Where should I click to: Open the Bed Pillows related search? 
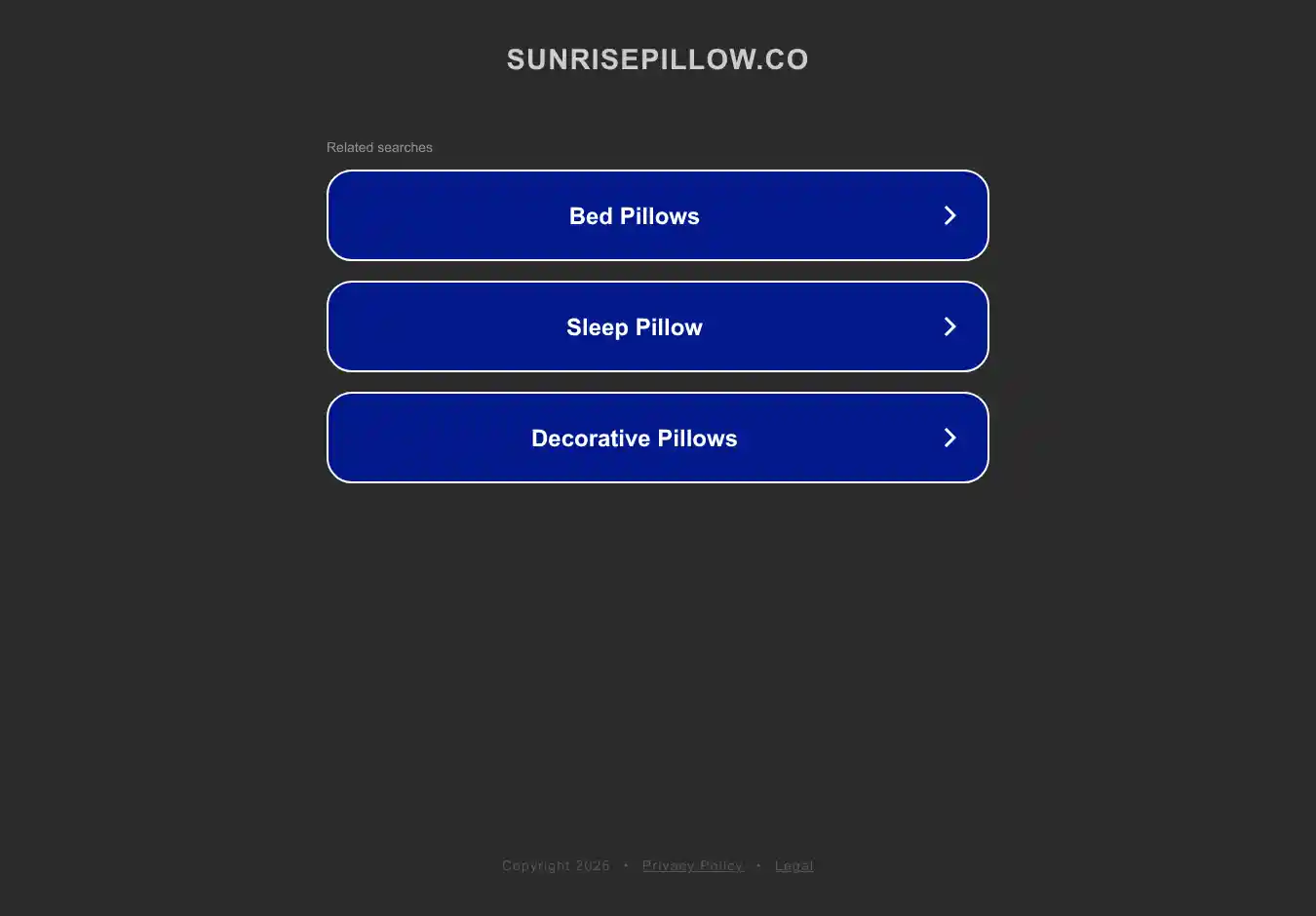click(657, 215)
